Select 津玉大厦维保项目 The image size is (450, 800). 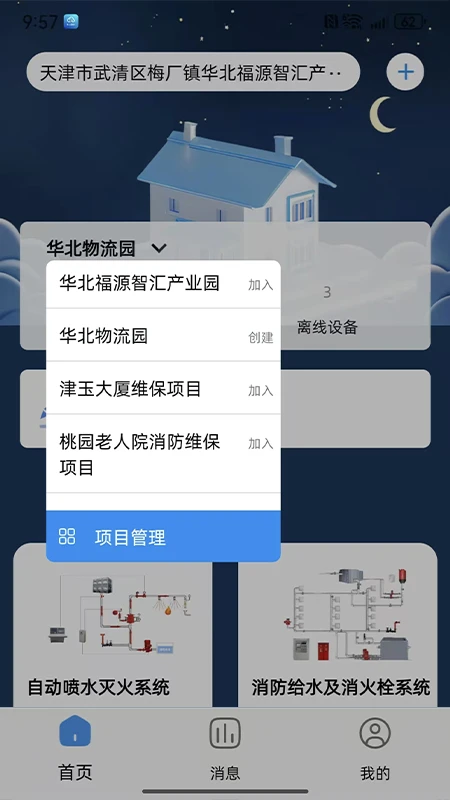163,389
